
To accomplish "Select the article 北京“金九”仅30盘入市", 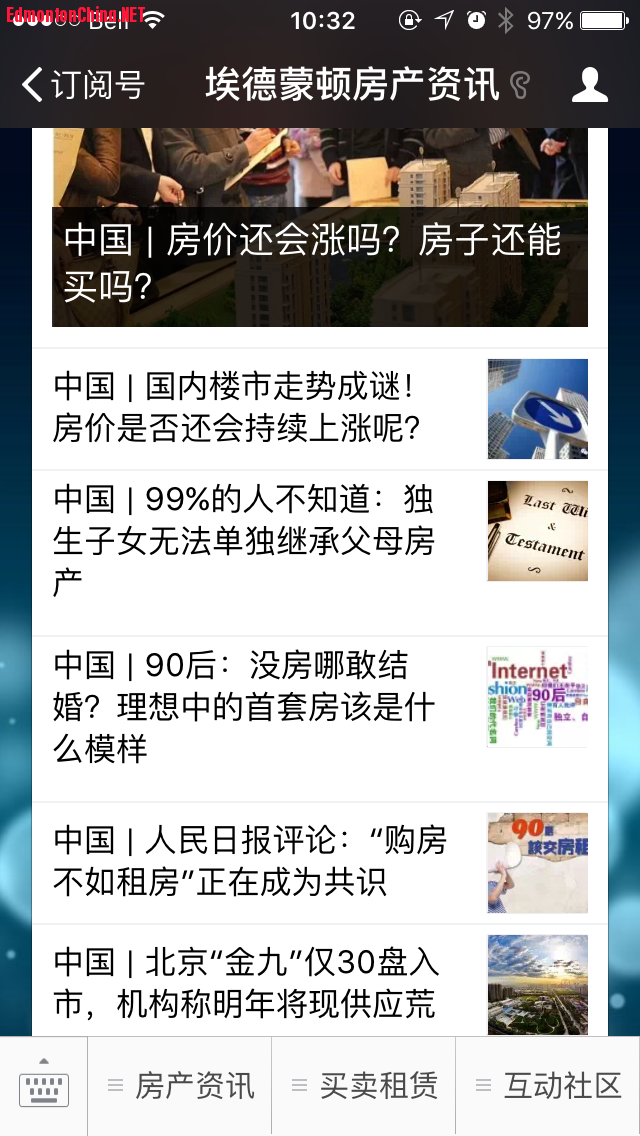I will pos(250,982).
